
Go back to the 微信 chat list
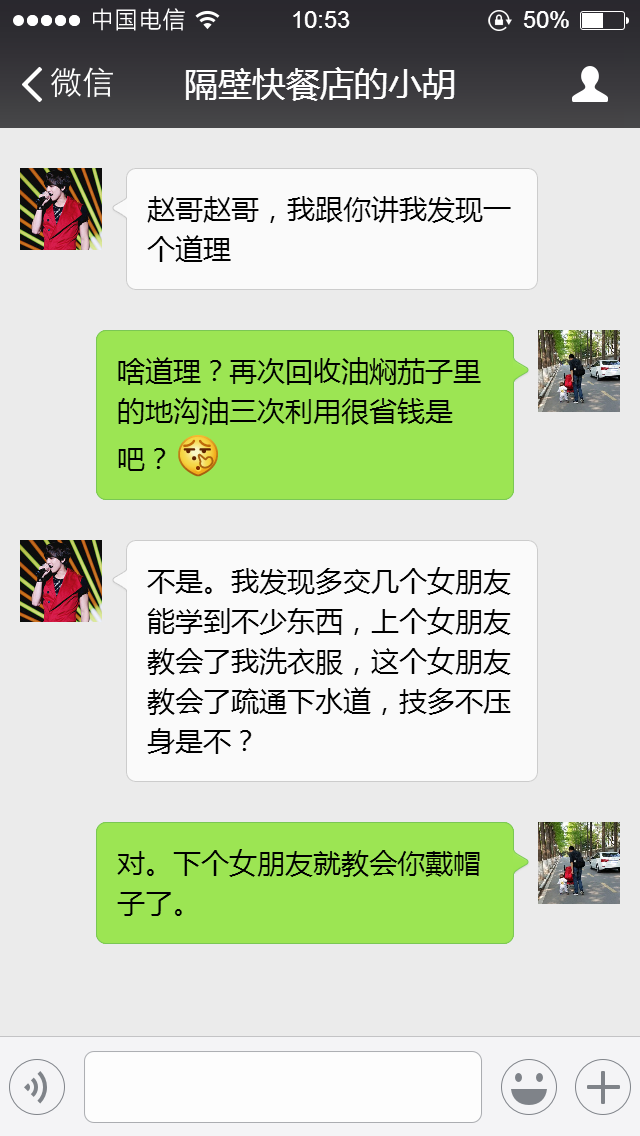coord(66,84)
